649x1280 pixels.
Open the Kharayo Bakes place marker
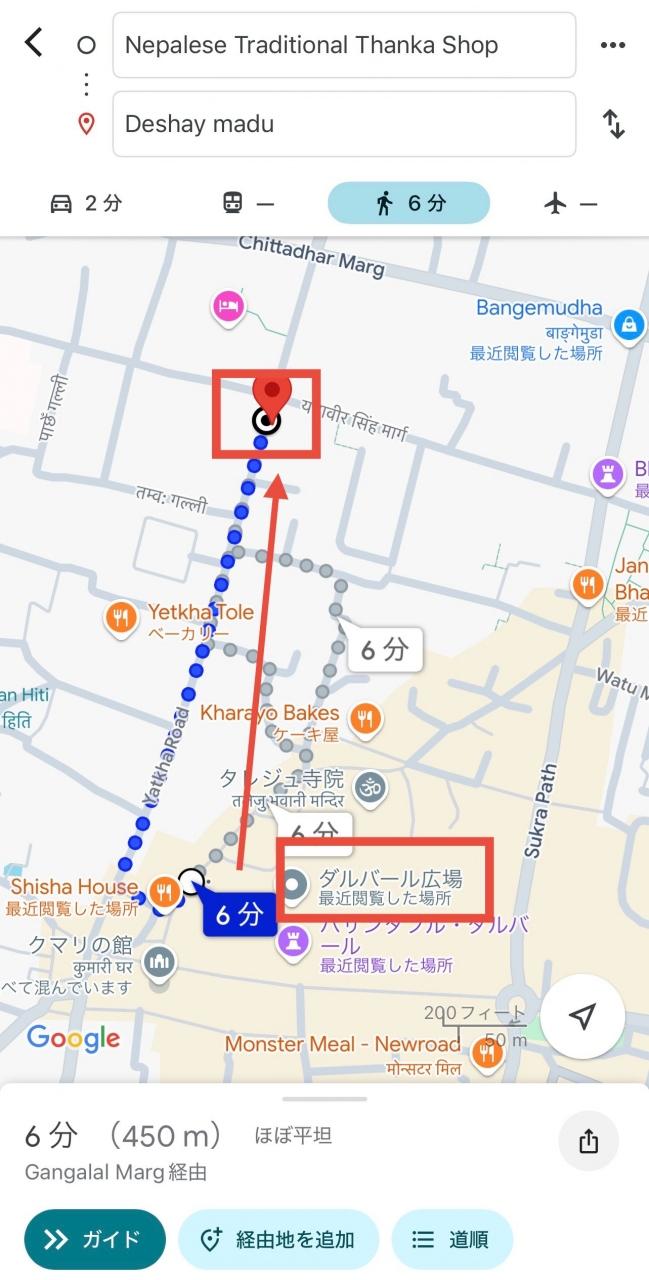[x=367, y=718]
